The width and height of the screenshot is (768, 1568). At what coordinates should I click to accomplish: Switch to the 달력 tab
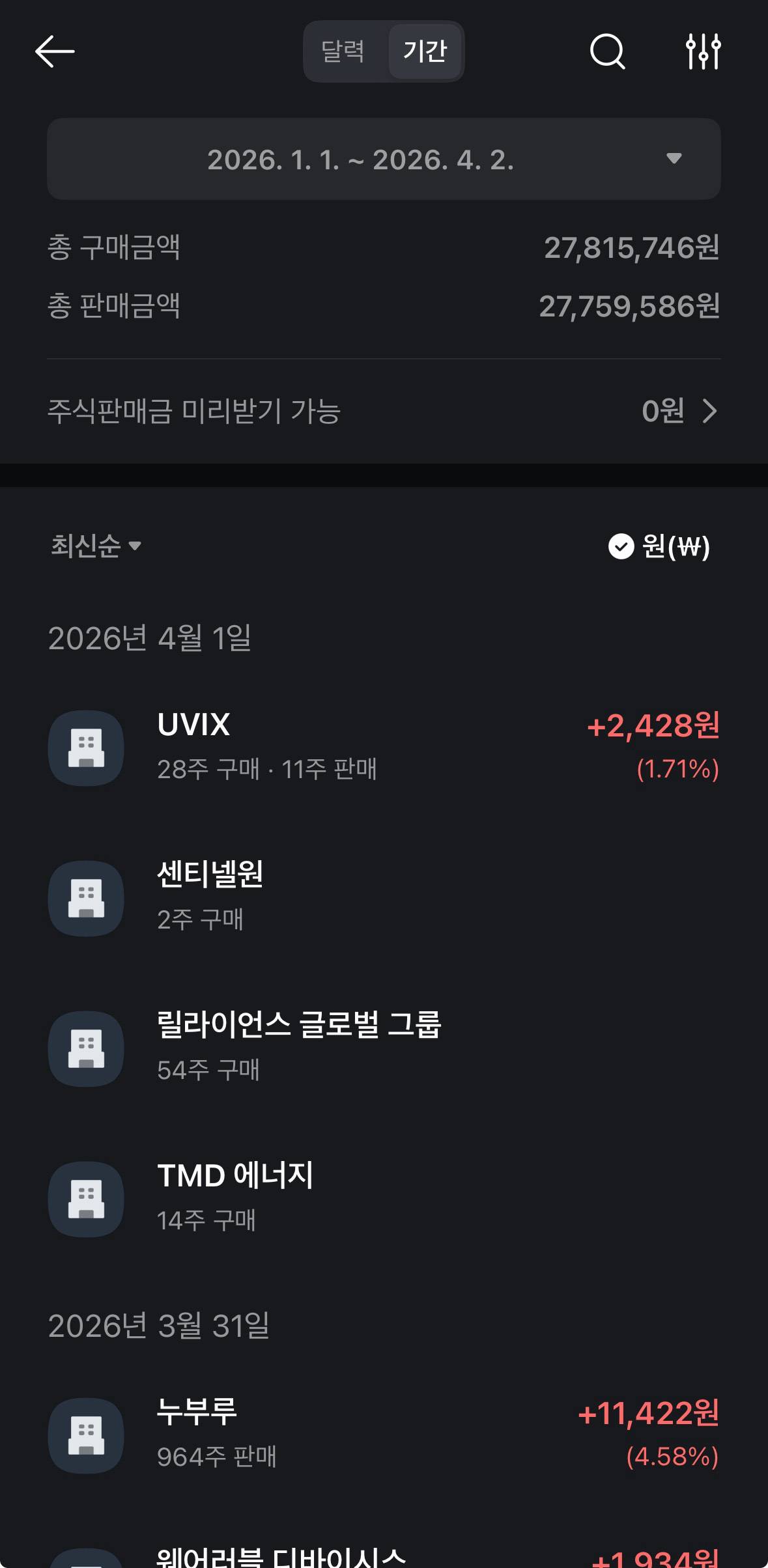[343, 51]
